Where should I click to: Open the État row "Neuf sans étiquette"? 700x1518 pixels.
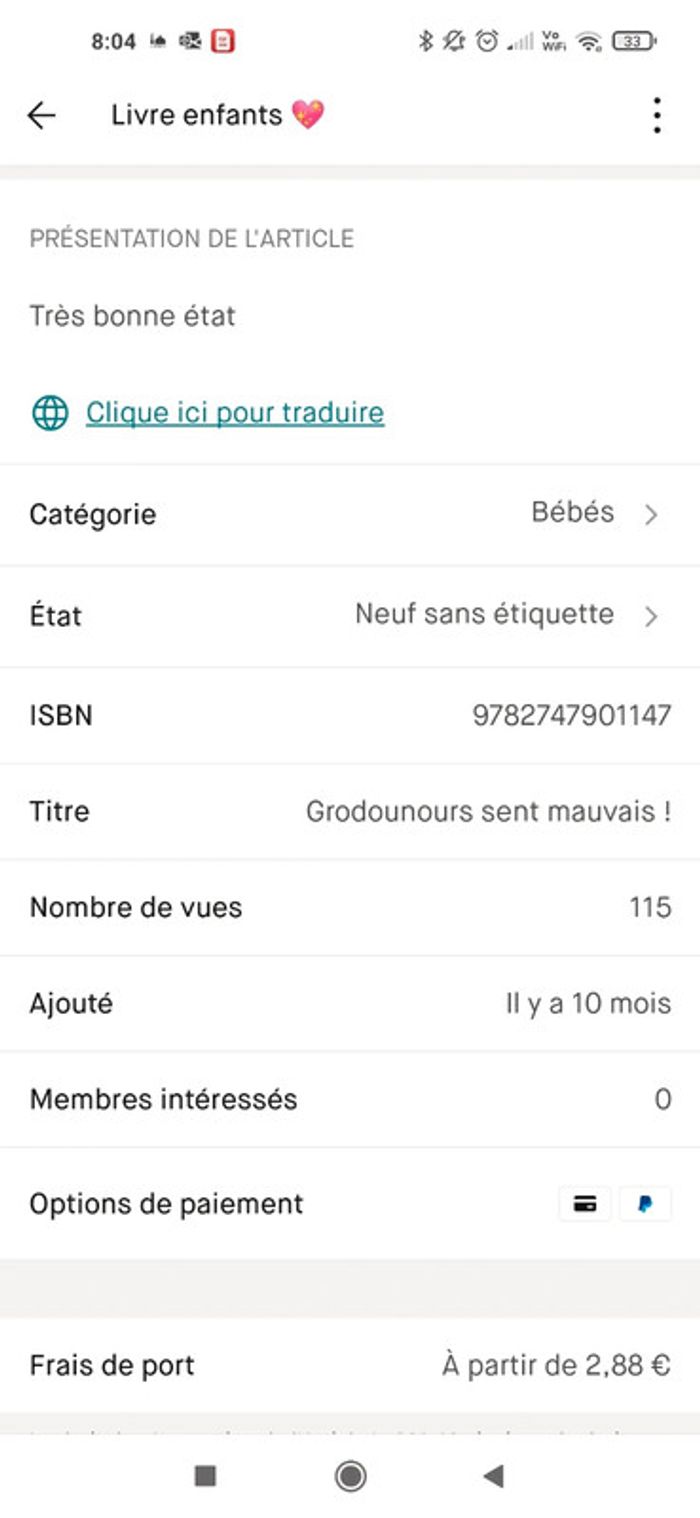pos(350,615)
